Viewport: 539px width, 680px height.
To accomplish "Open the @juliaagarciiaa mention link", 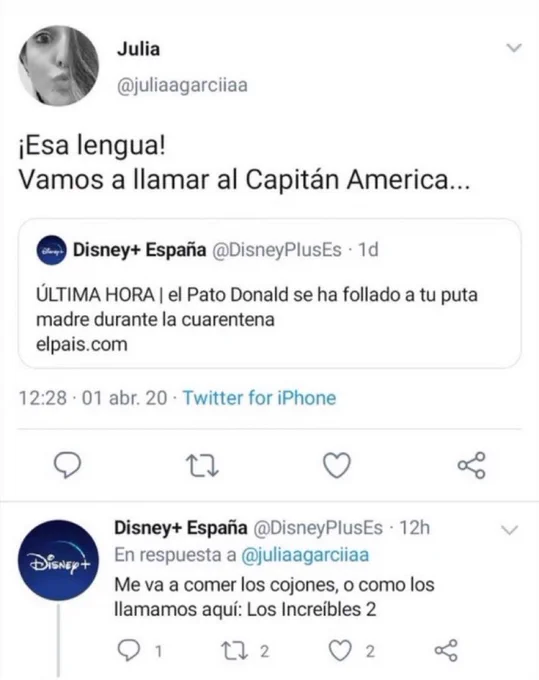I will [x=305, y=555].
